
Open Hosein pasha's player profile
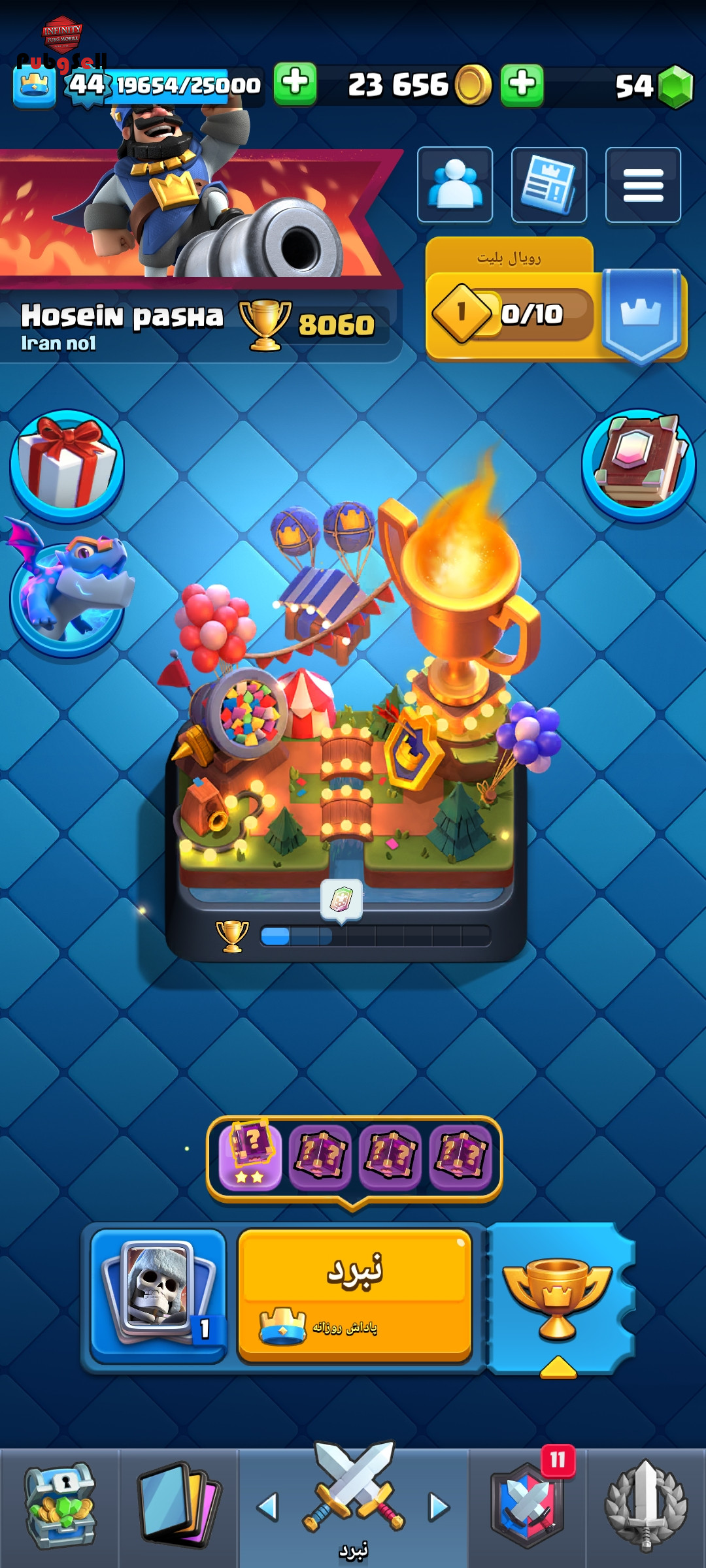click(196, 323)
